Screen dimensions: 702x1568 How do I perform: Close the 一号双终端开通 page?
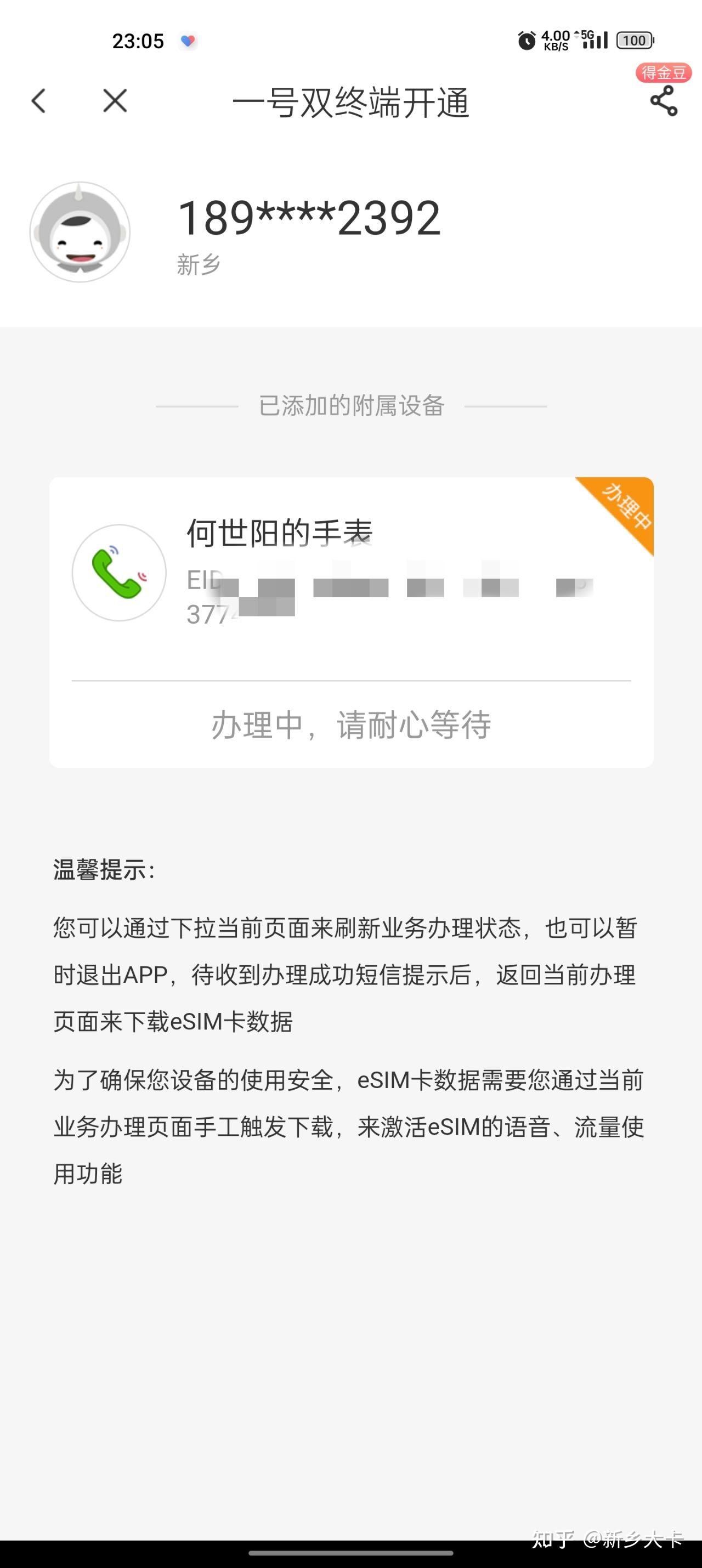point(115,101)
